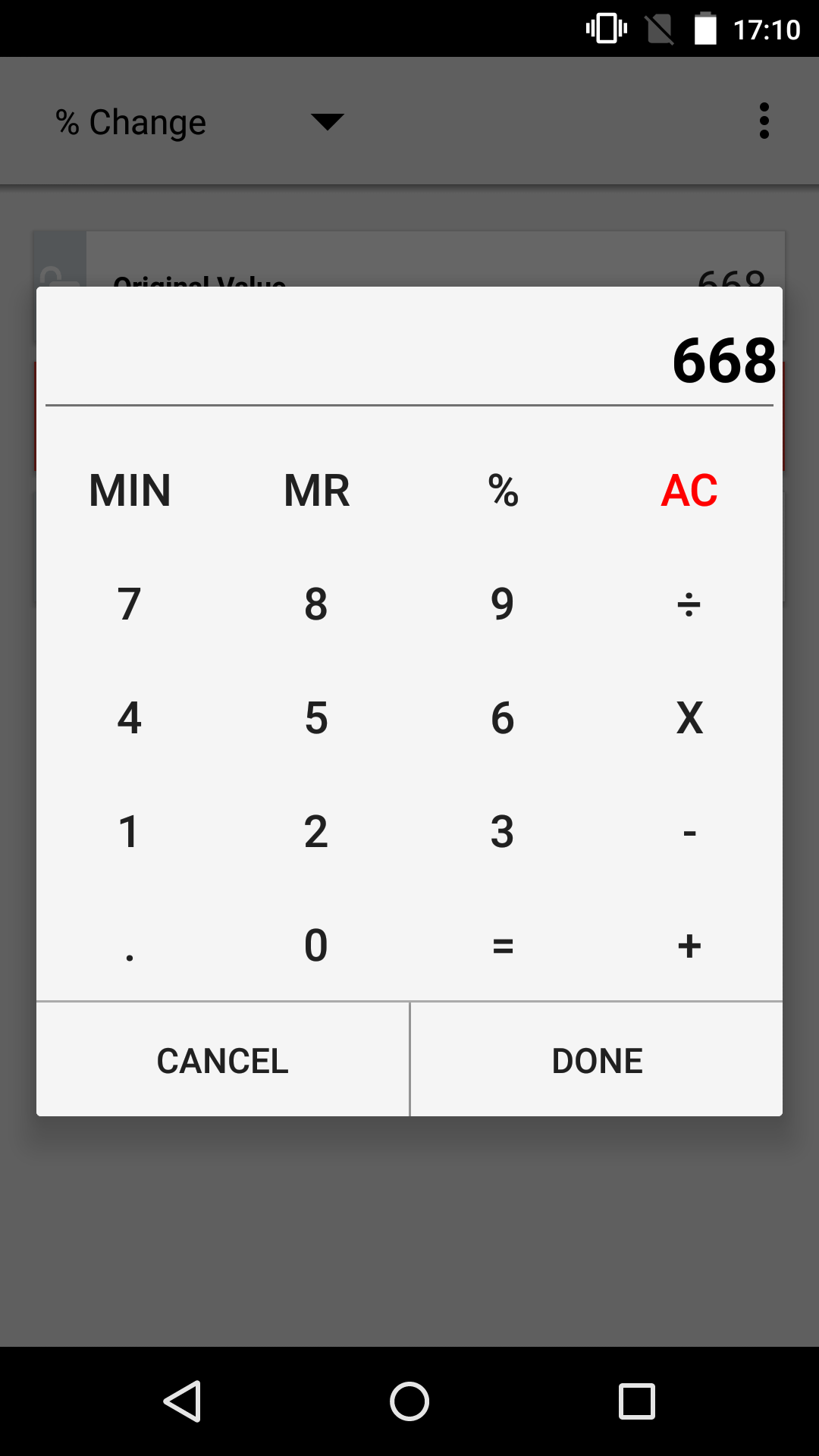Tap the red AC clear key
Viewport: 819px width, 1456px height.
coord(689,491)
